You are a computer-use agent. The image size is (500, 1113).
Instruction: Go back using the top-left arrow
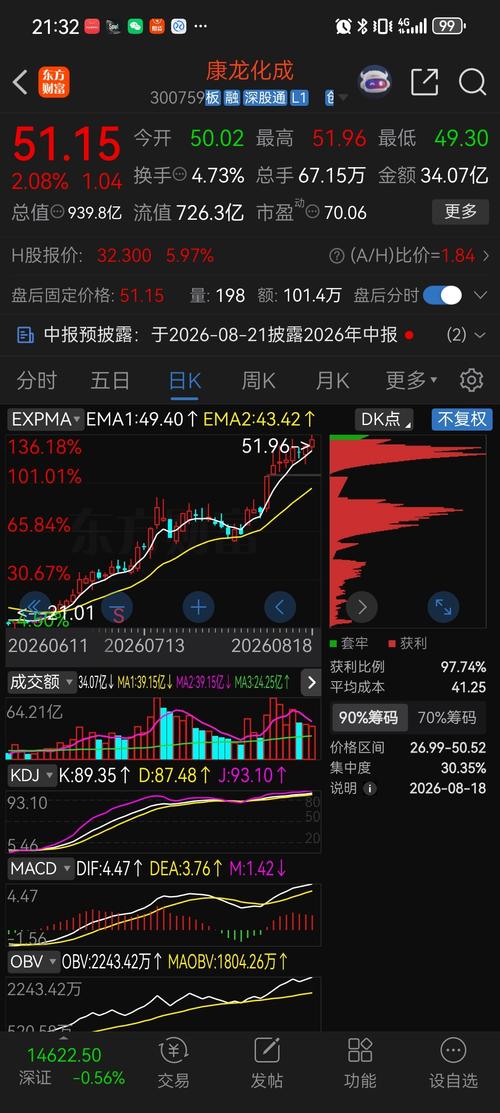pyautogui.click(x=20, y=82)
